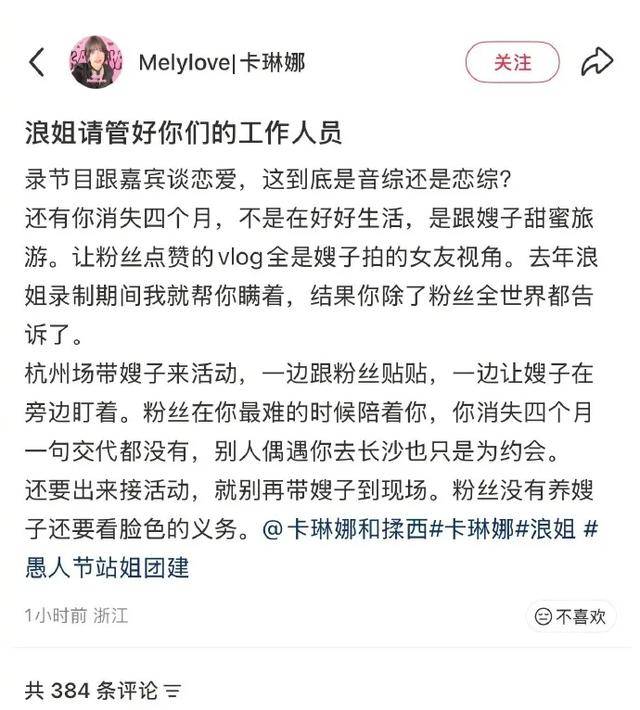Open the #浪姐 hashtag

coord(545,530)
